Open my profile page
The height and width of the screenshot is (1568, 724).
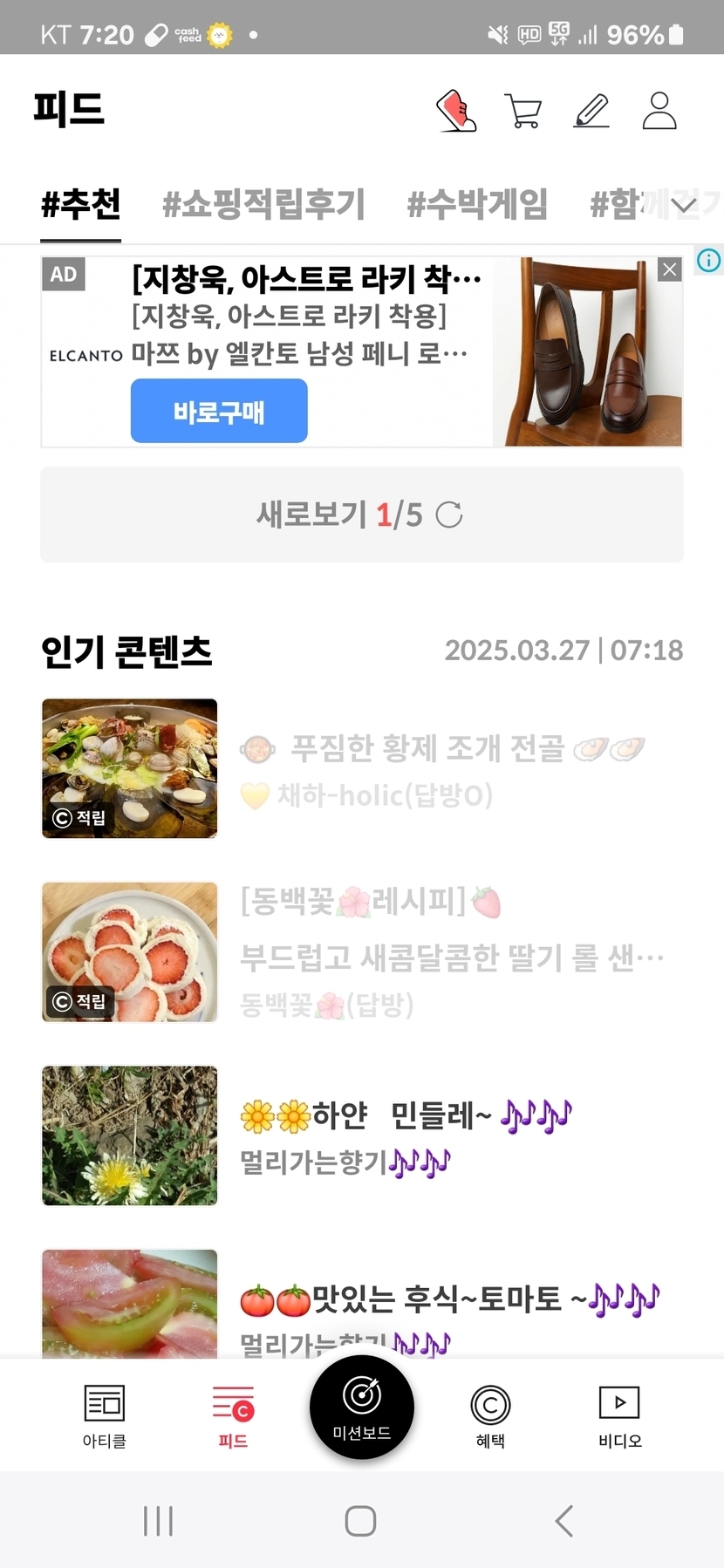(x=659, y=111)
